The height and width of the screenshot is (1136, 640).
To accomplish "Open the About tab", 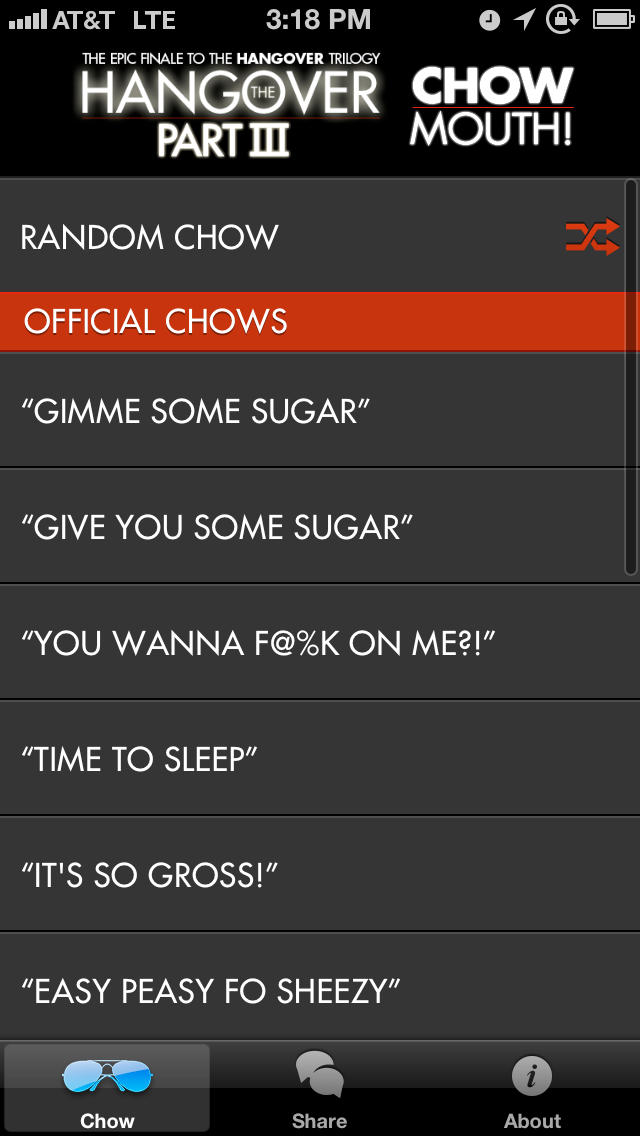I will (532, 1090).
